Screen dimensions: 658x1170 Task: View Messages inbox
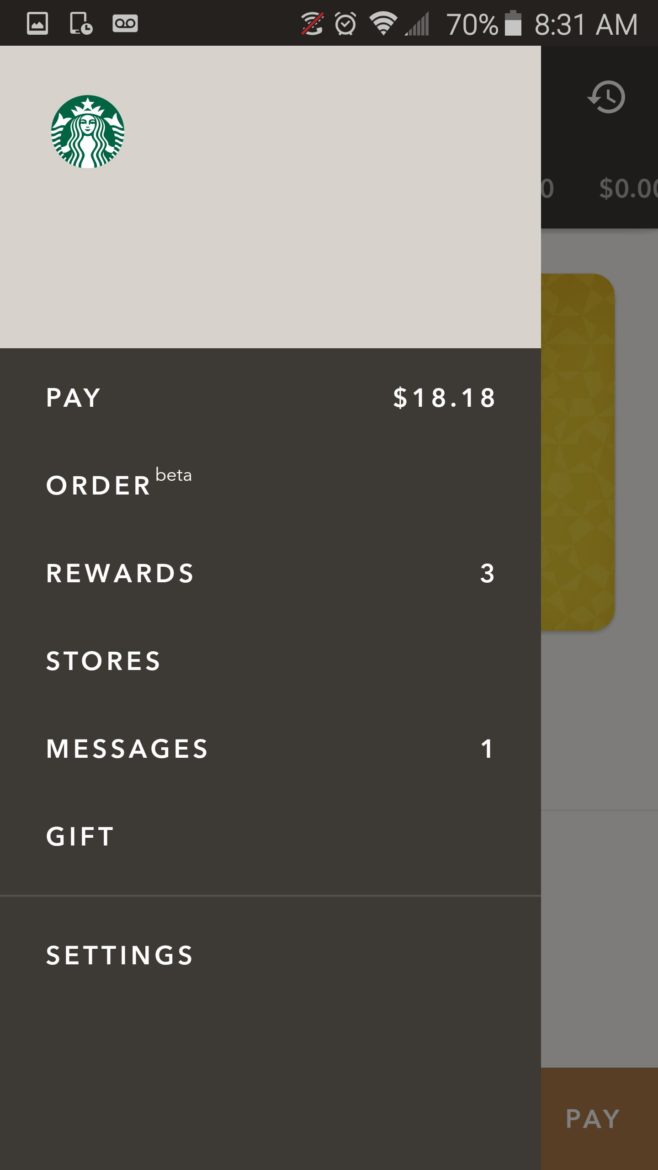270,748
